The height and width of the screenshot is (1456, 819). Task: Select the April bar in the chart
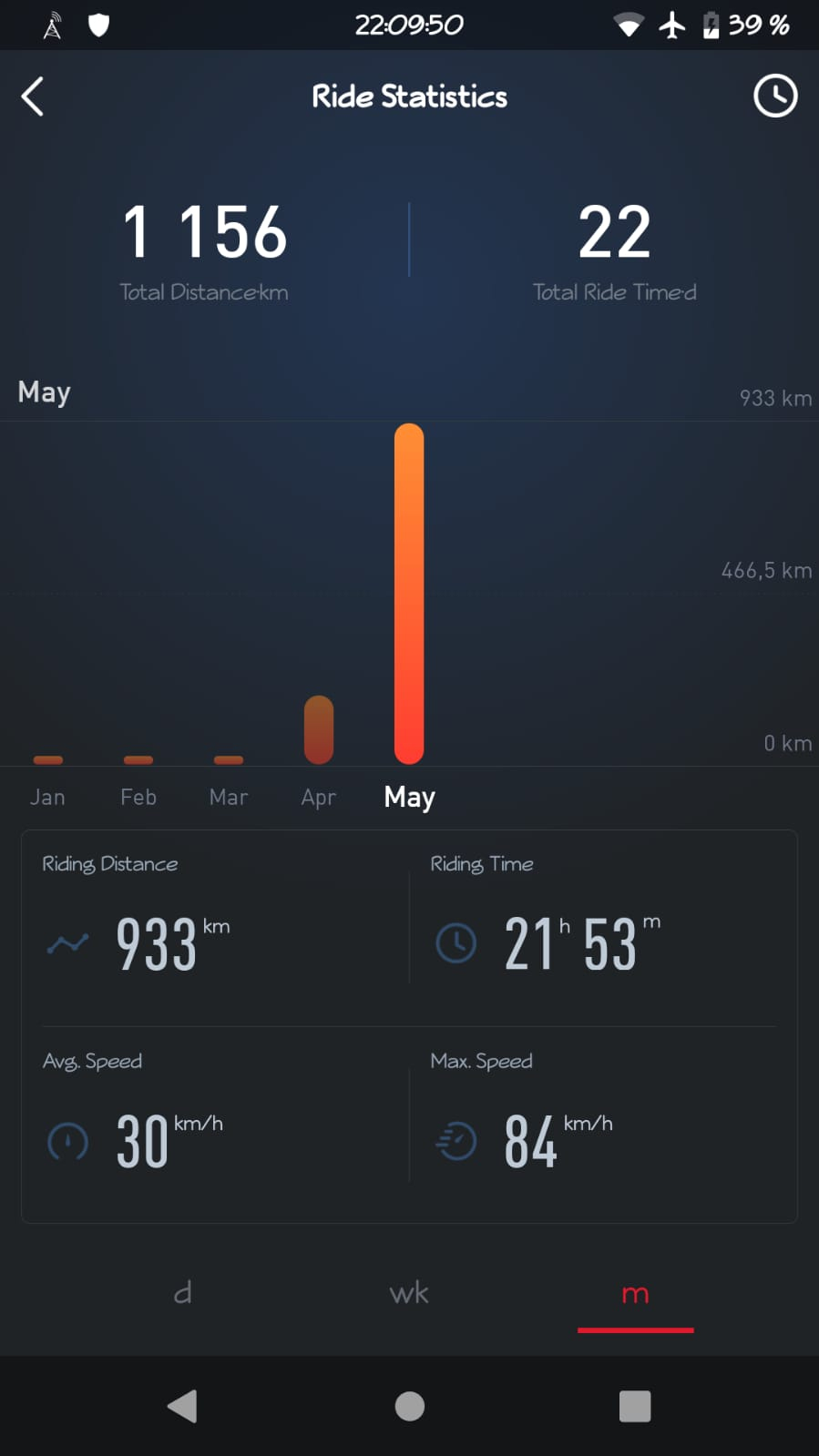319,729
